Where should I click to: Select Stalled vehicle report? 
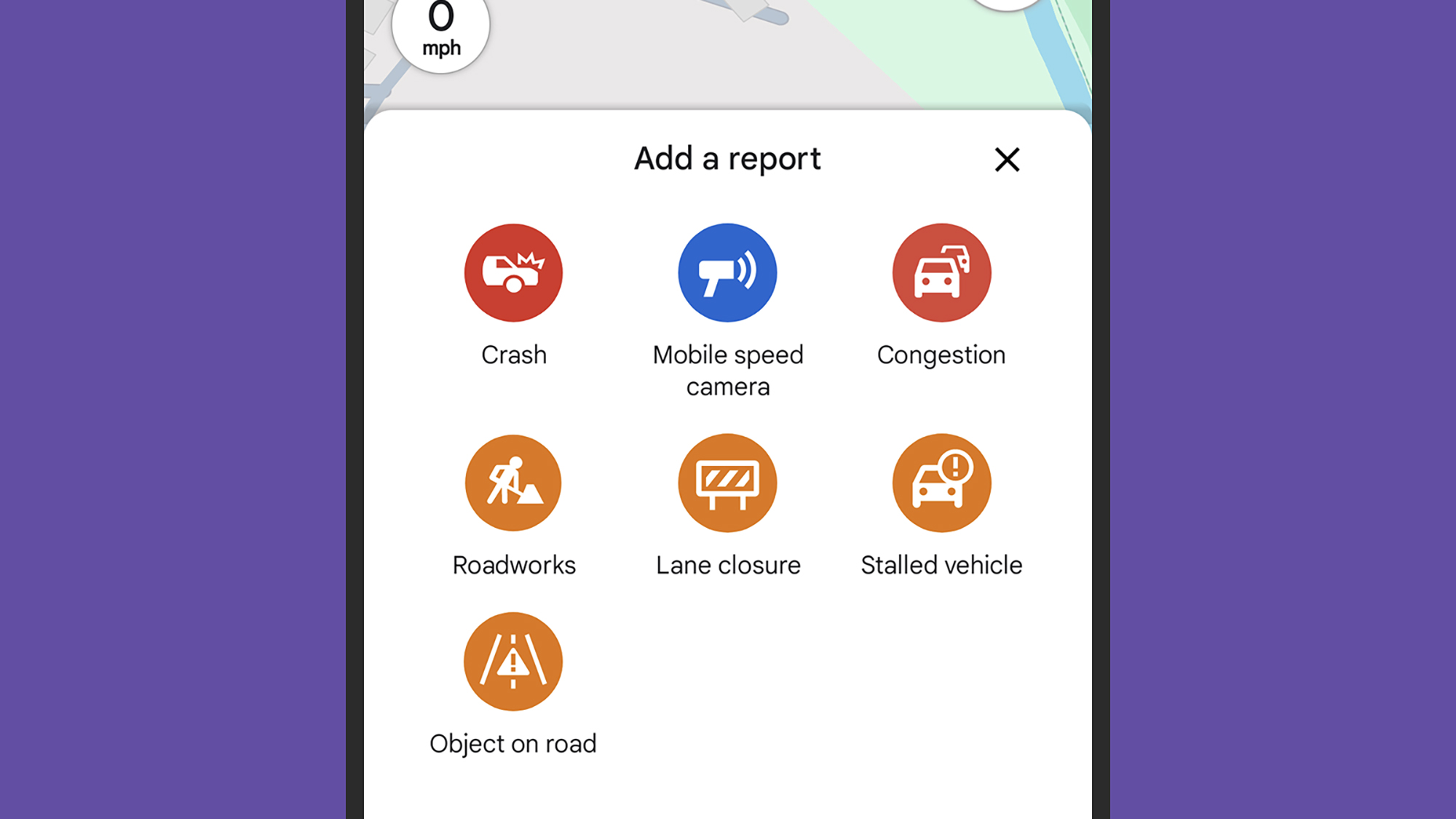pos(941,483)
